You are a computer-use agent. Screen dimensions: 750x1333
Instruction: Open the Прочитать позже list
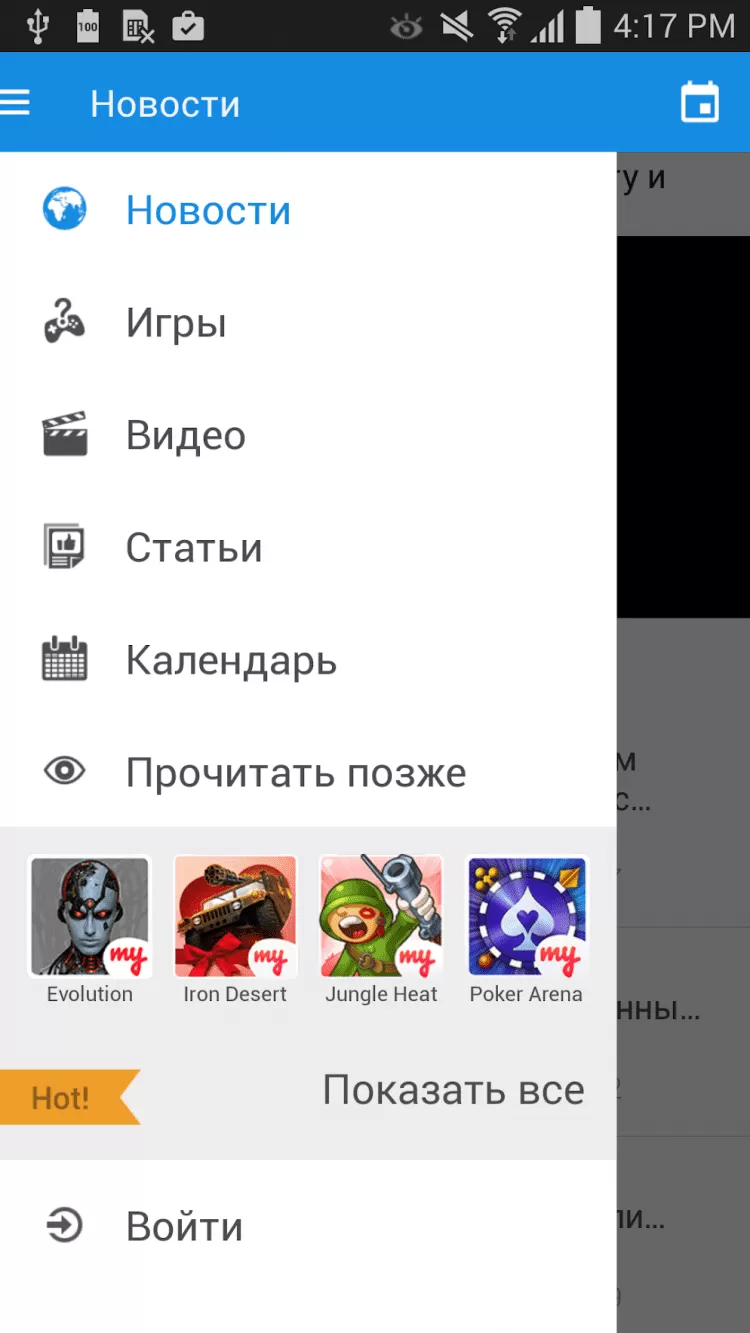pyautogui.click(x=296, y=773)
